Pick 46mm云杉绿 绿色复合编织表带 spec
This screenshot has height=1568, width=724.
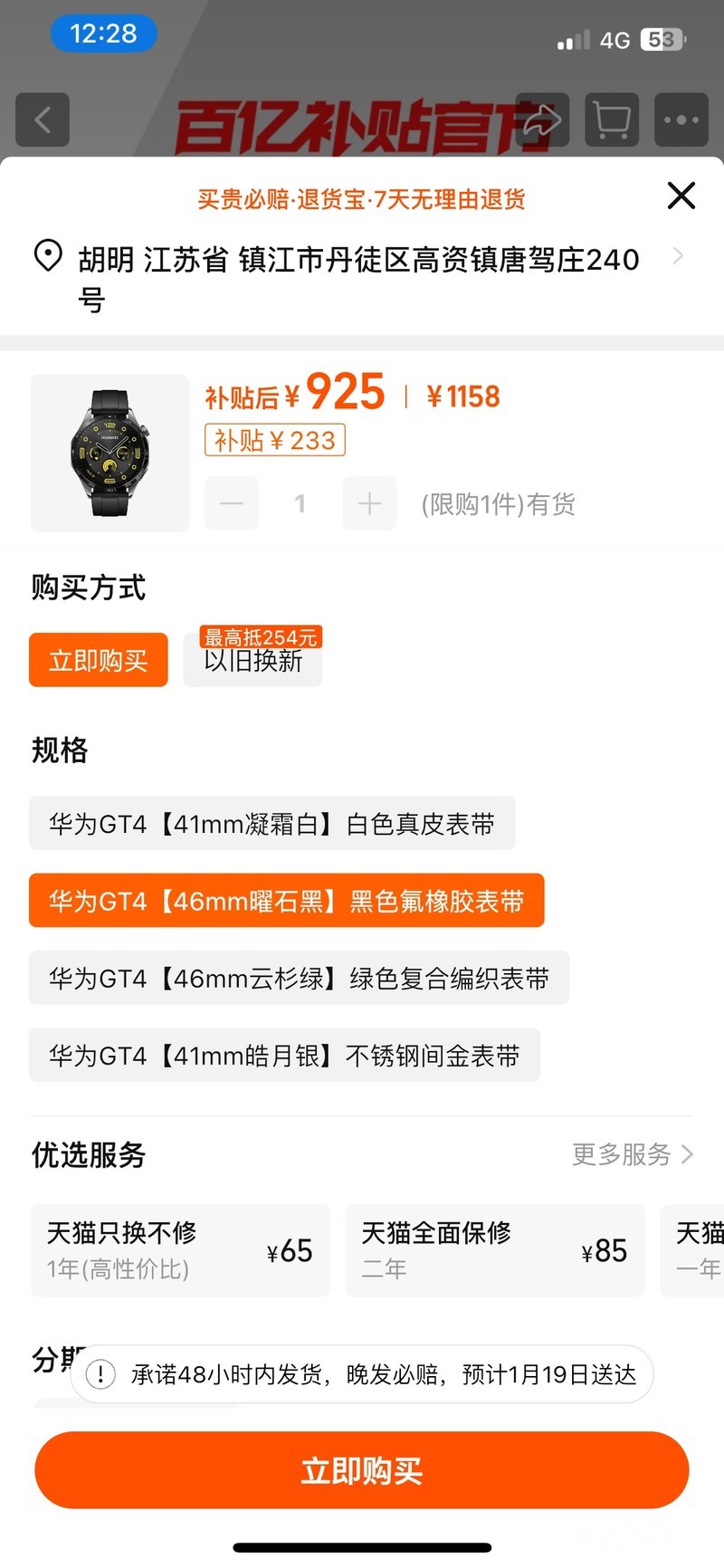pyautogui.click(x=299, y=978)
